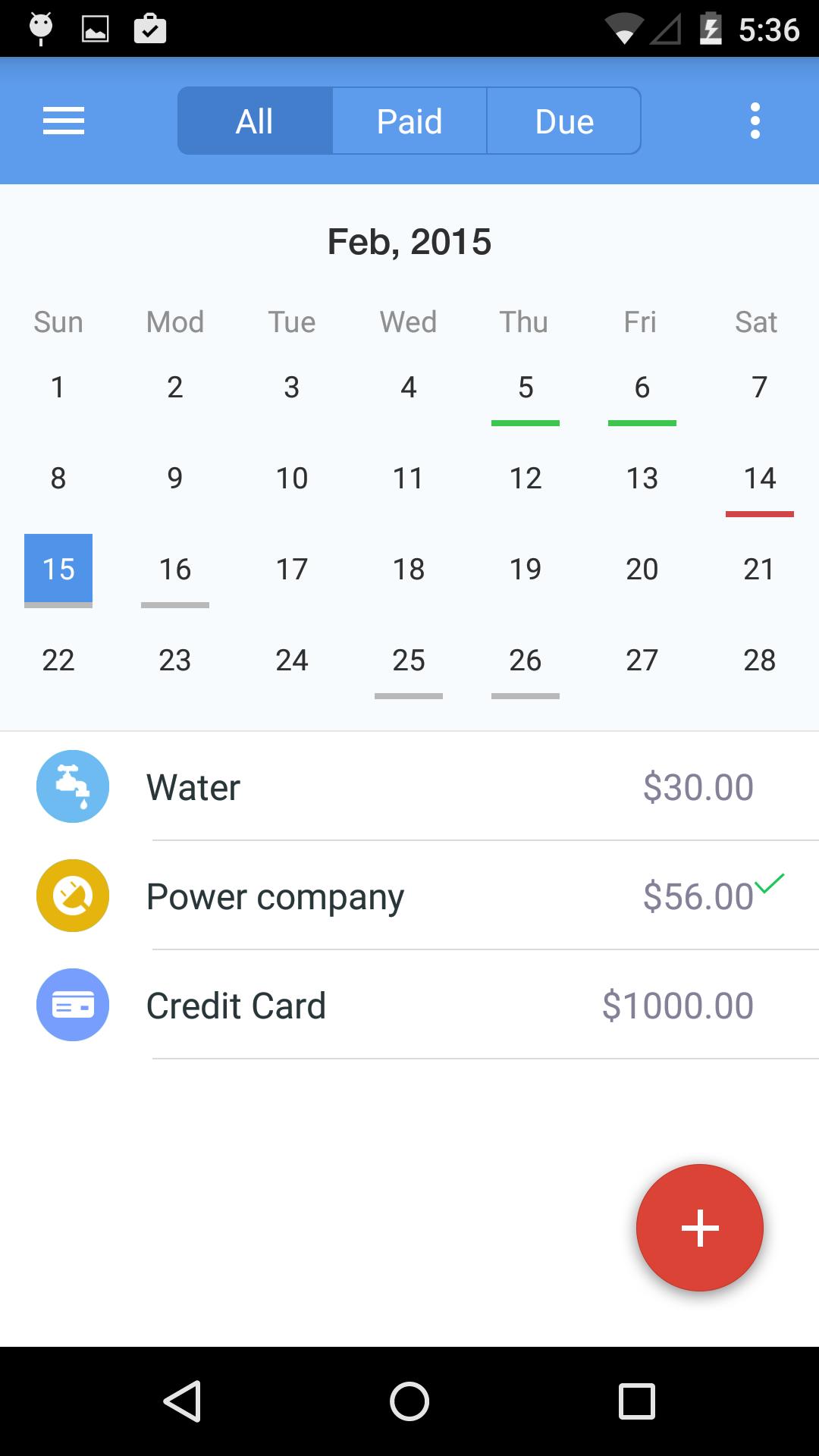Select February 5 on the calendar

(526, 388)
